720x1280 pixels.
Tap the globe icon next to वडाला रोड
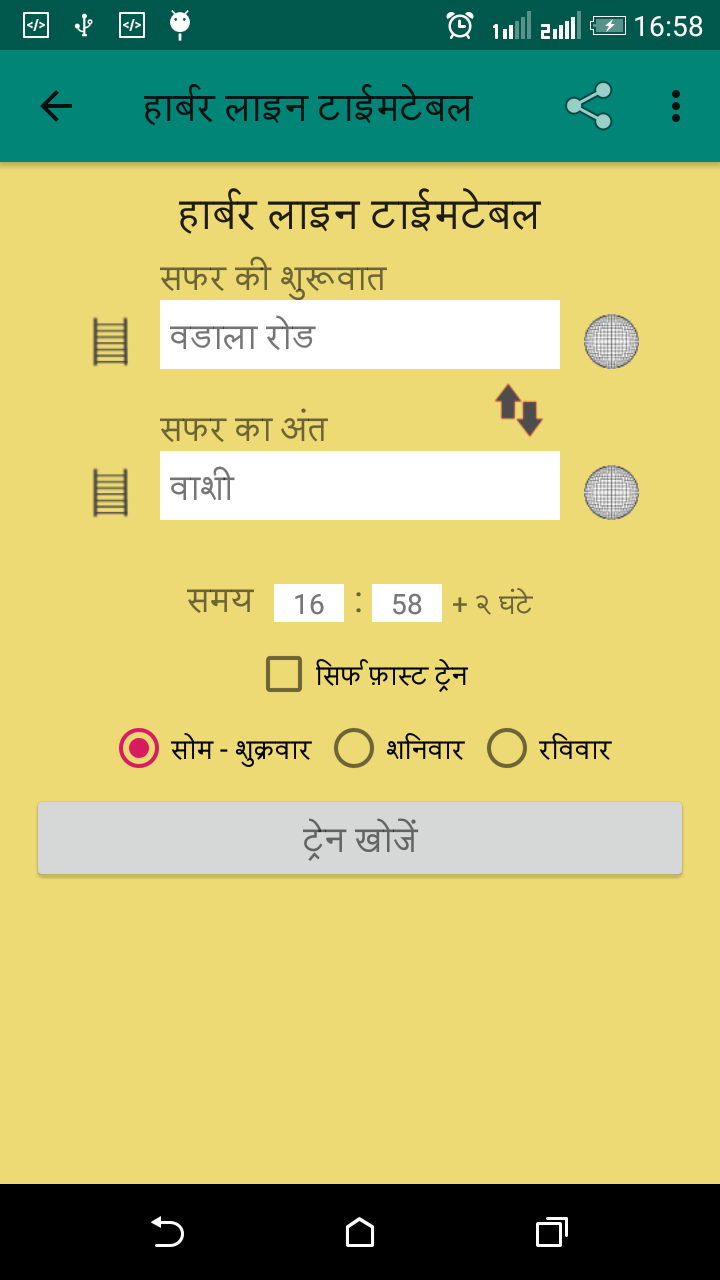coord(611,341)
